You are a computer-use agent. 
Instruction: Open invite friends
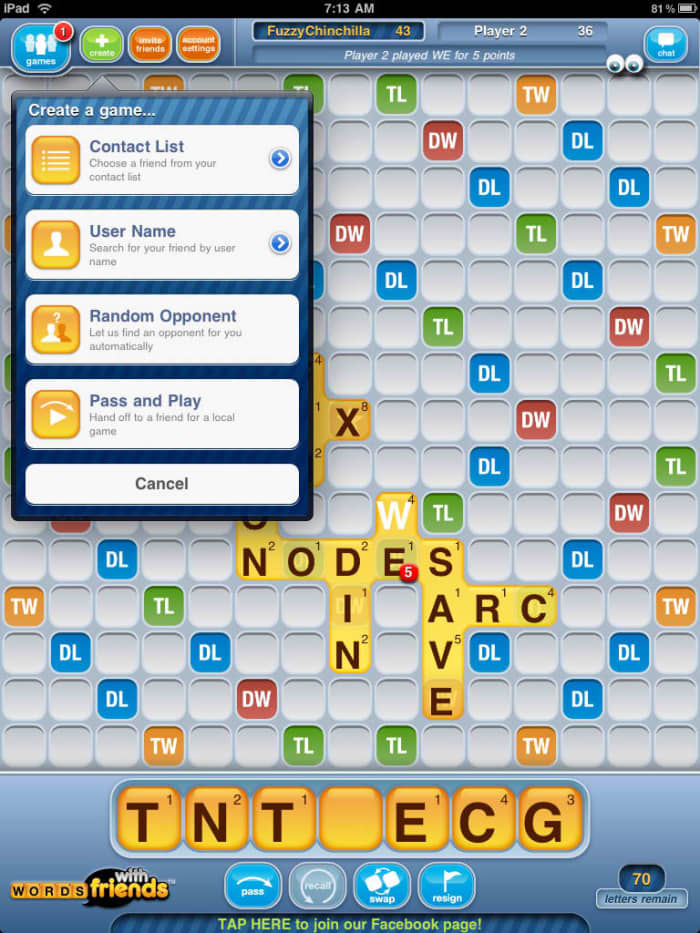pyautogui.click(x=150, y=44)
